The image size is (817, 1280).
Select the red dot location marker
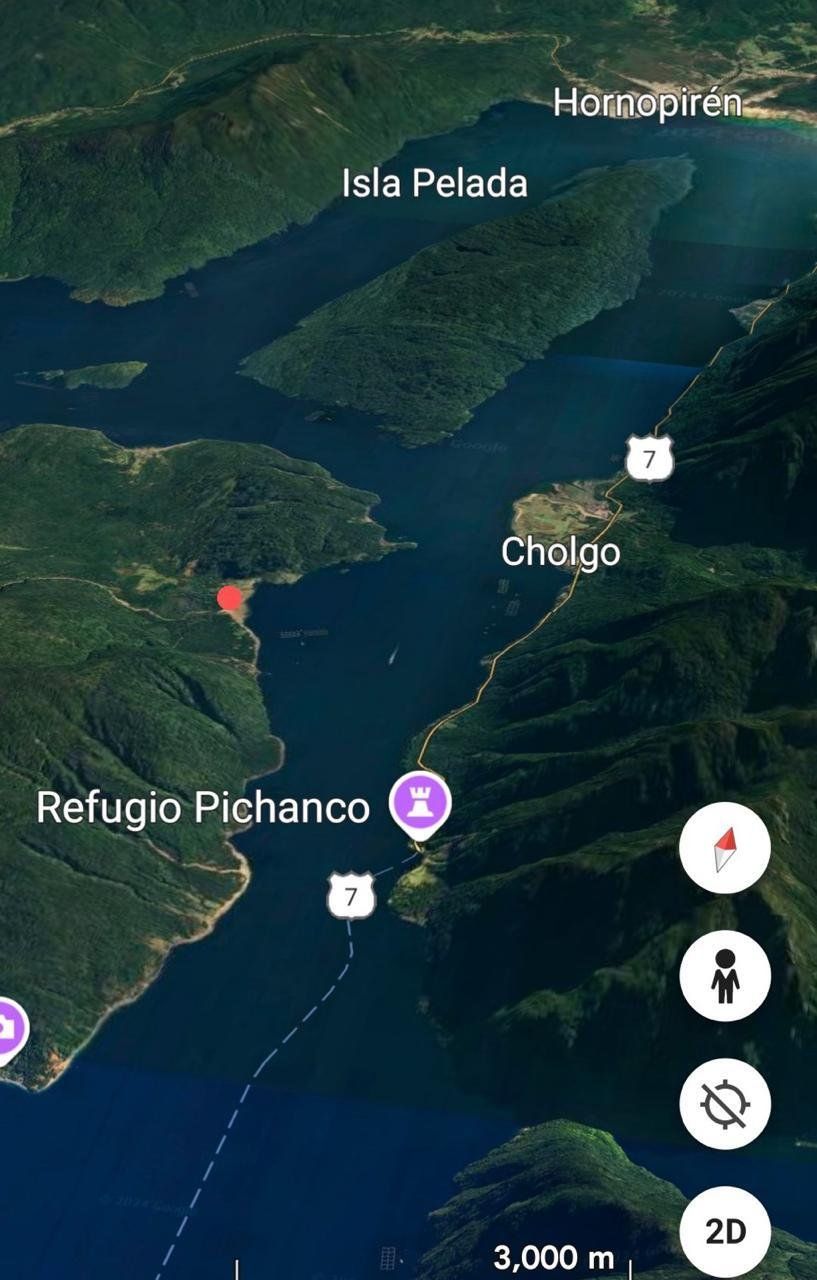(x=228, y=598)
